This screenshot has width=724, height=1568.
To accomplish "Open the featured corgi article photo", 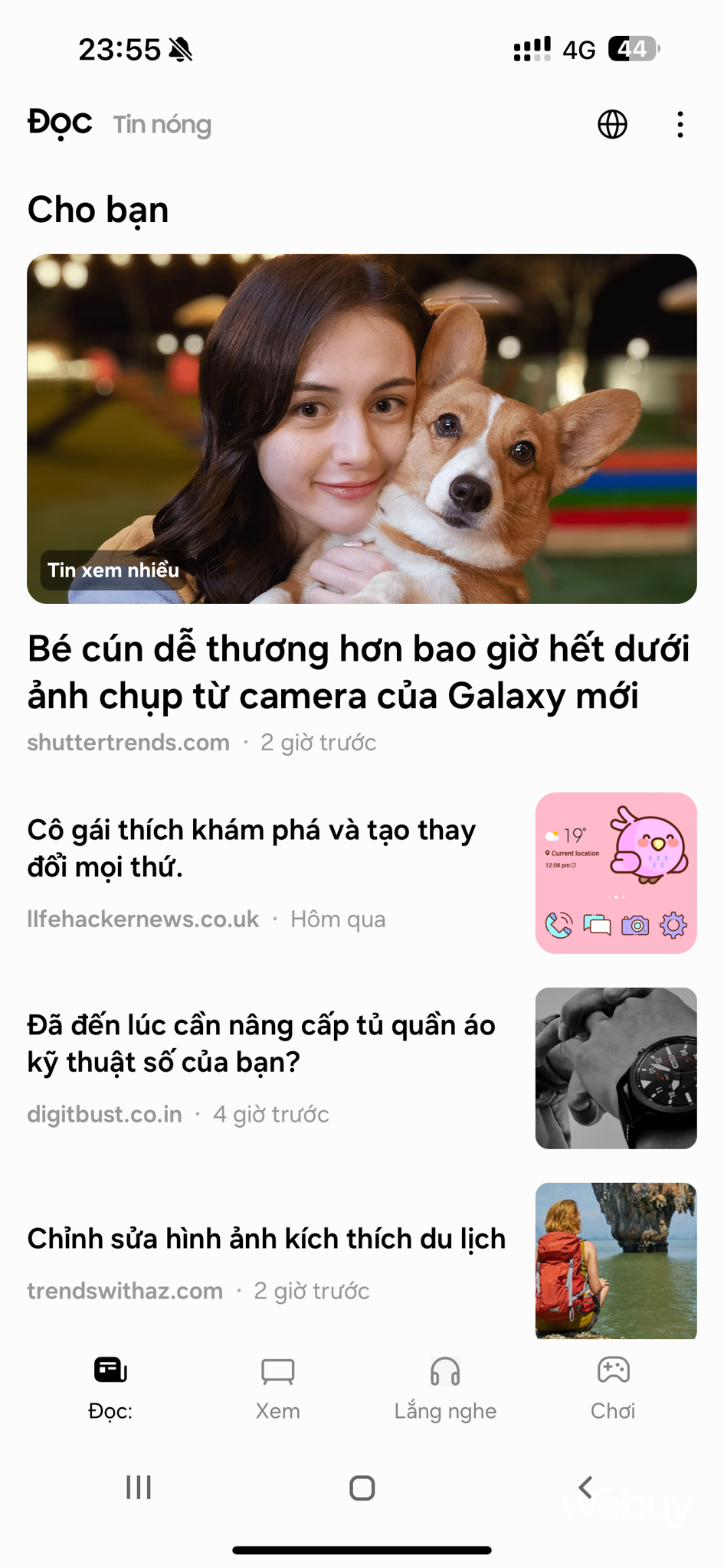I will click(362, 429).
